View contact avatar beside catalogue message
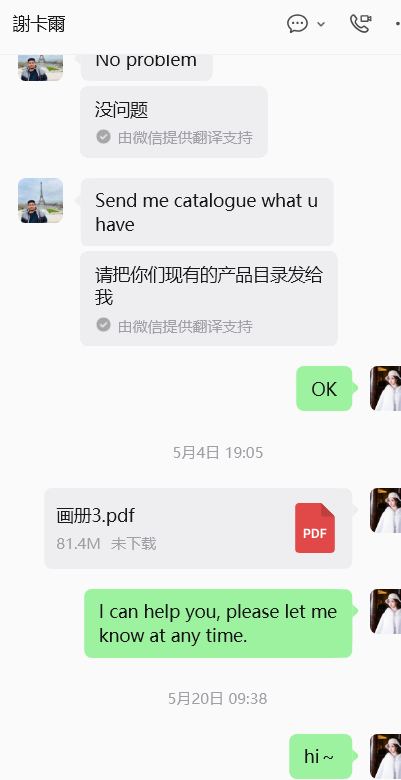 40,200
